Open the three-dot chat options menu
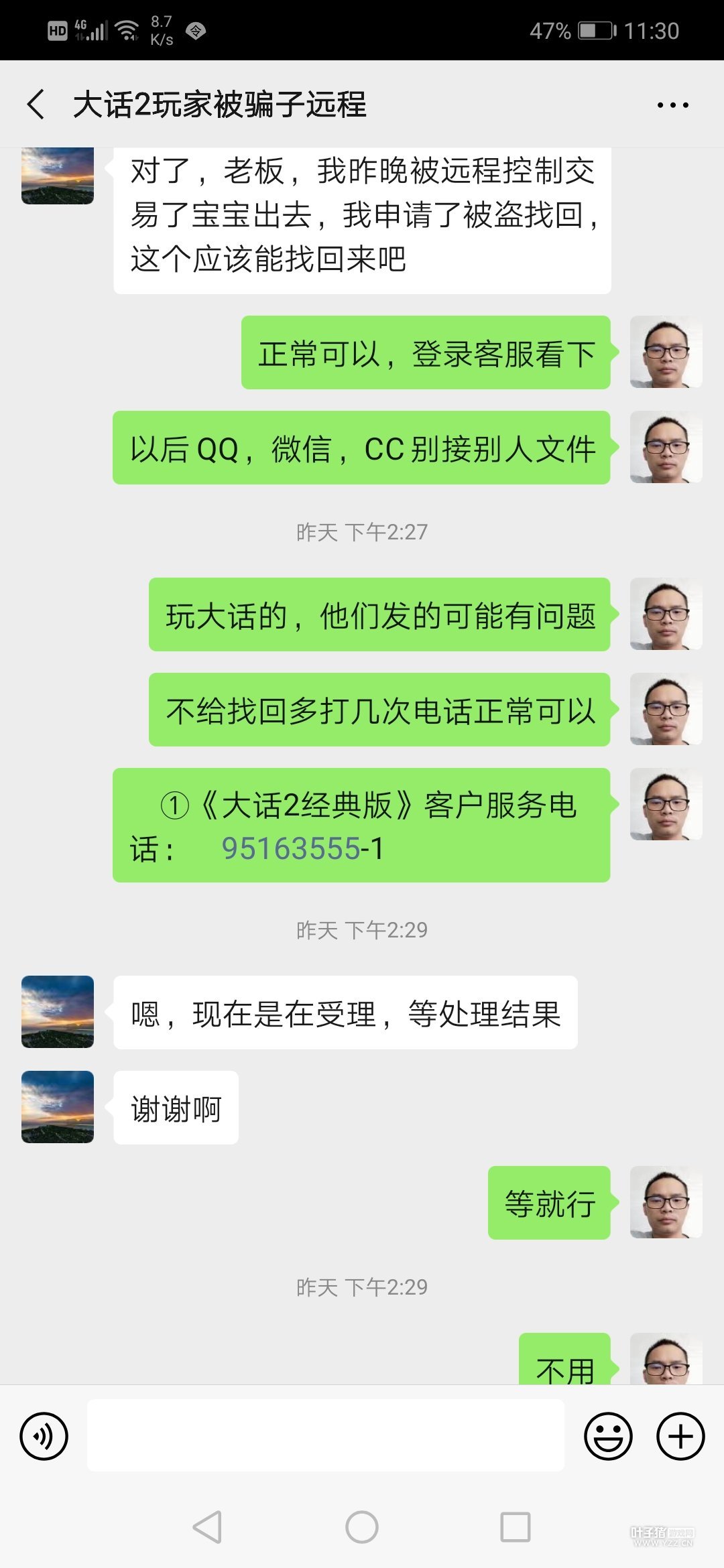724x1568 pixels. click(x=672, y=105)
